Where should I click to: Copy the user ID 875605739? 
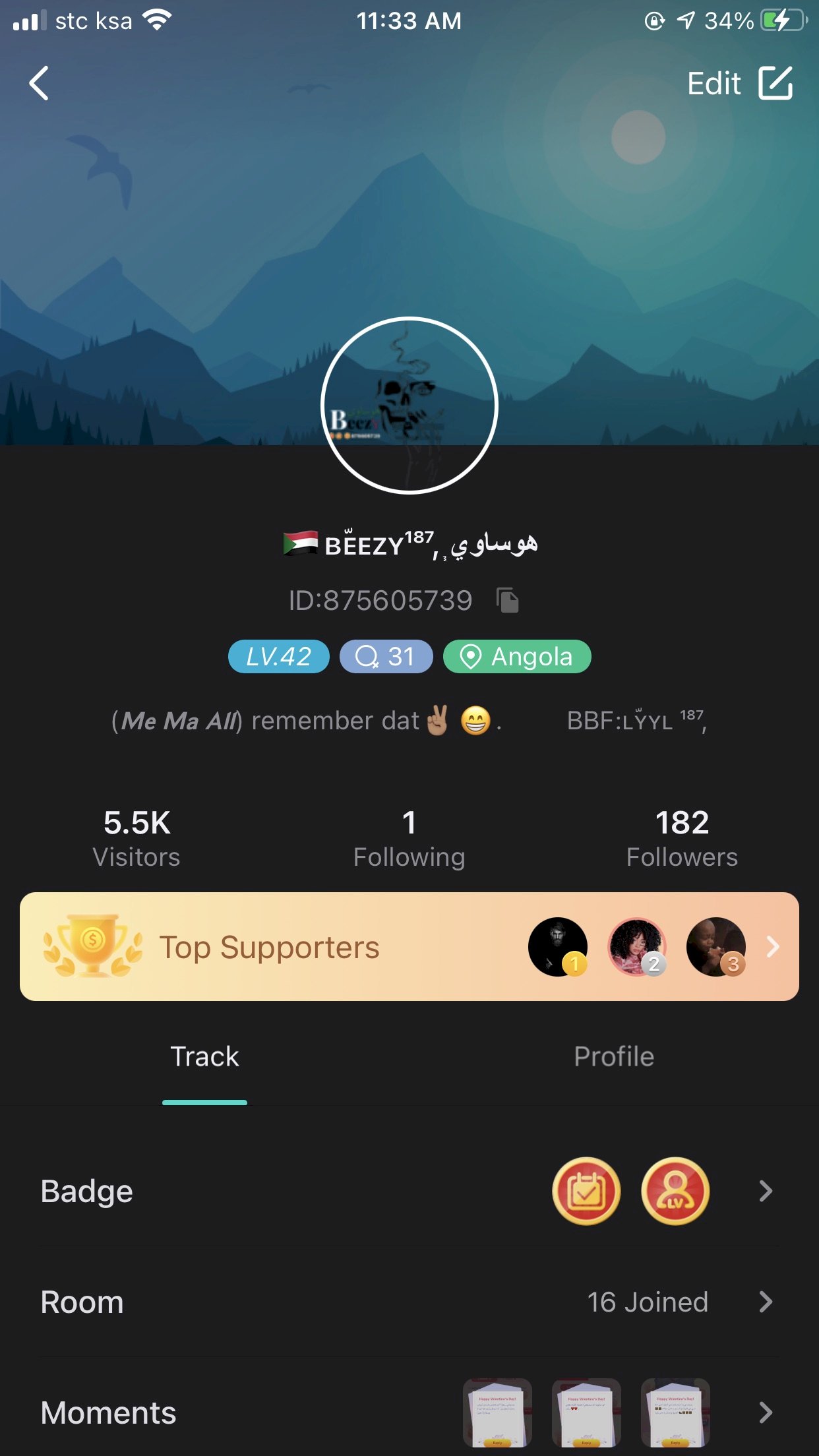point(508,600)
